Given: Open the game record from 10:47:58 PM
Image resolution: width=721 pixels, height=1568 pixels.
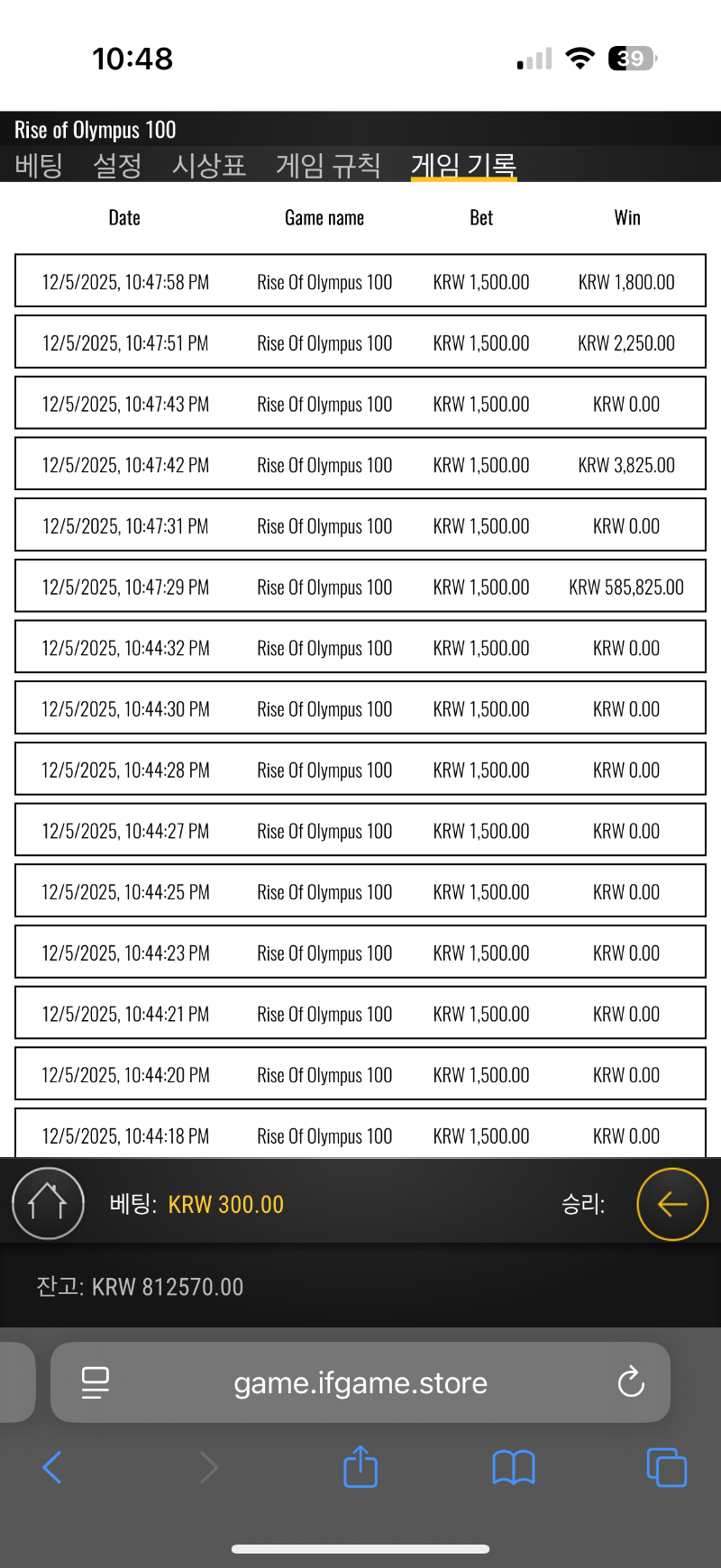Looking at the screenshot, I should click(360, 282).
